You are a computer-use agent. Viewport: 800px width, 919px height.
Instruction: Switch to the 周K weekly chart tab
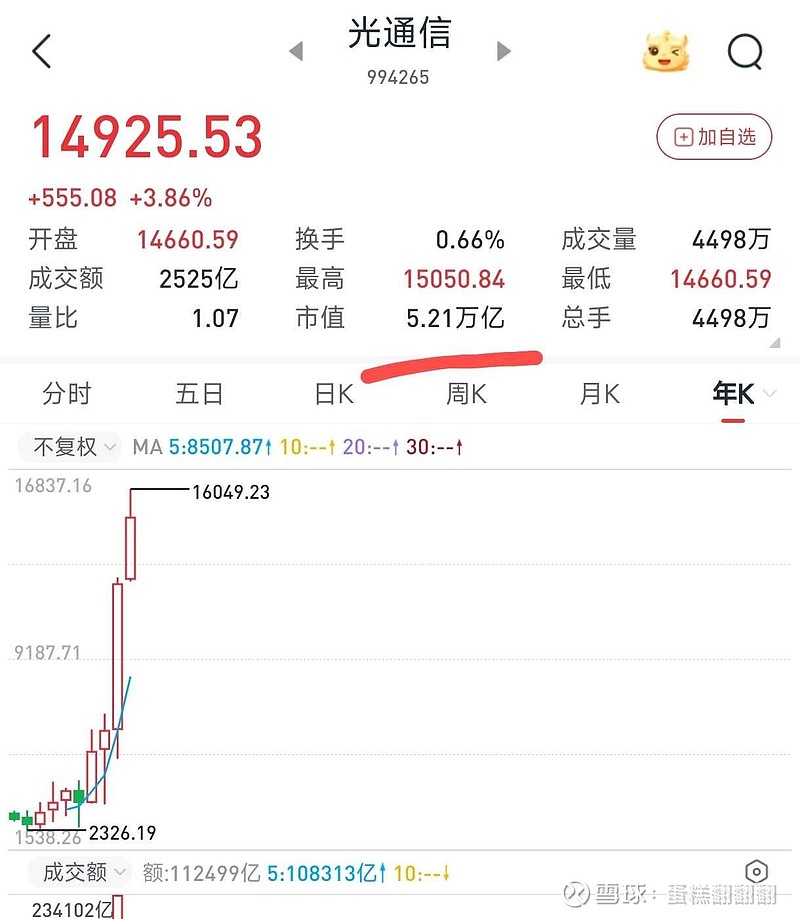(465, 394)
